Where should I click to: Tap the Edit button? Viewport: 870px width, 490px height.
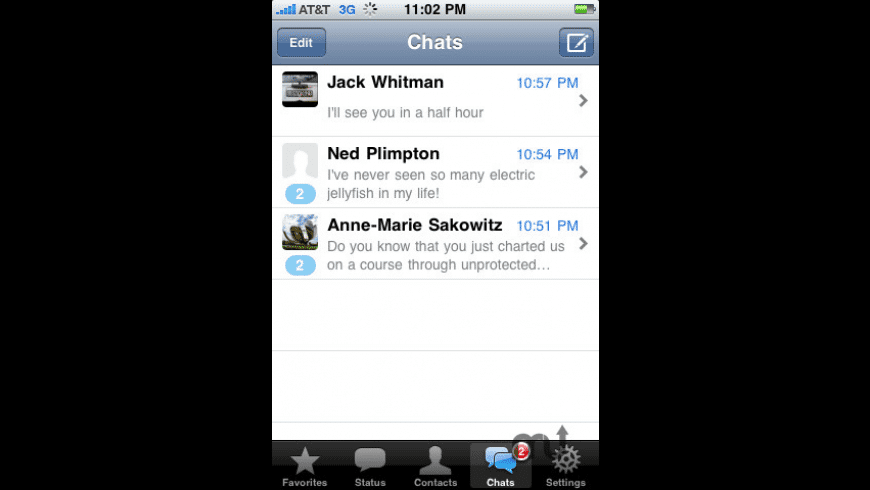click(x=301, y=43)
